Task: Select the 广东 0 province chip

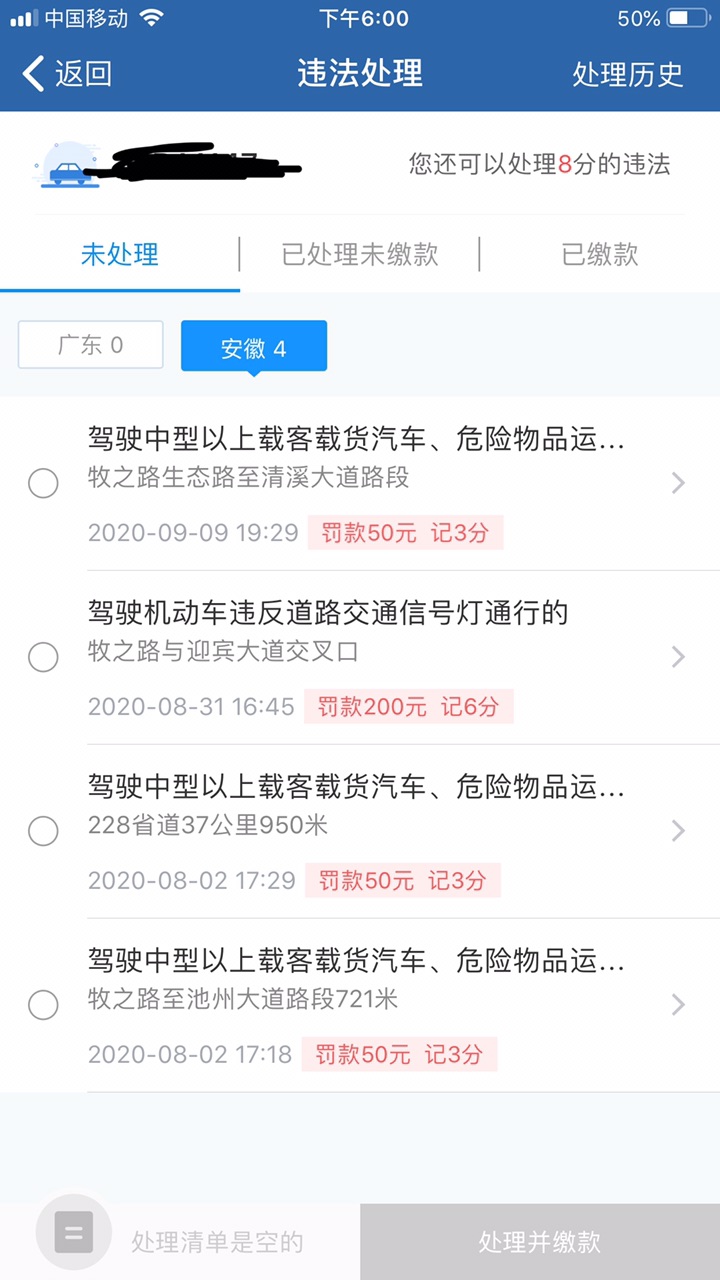Action: pos(91,345)
